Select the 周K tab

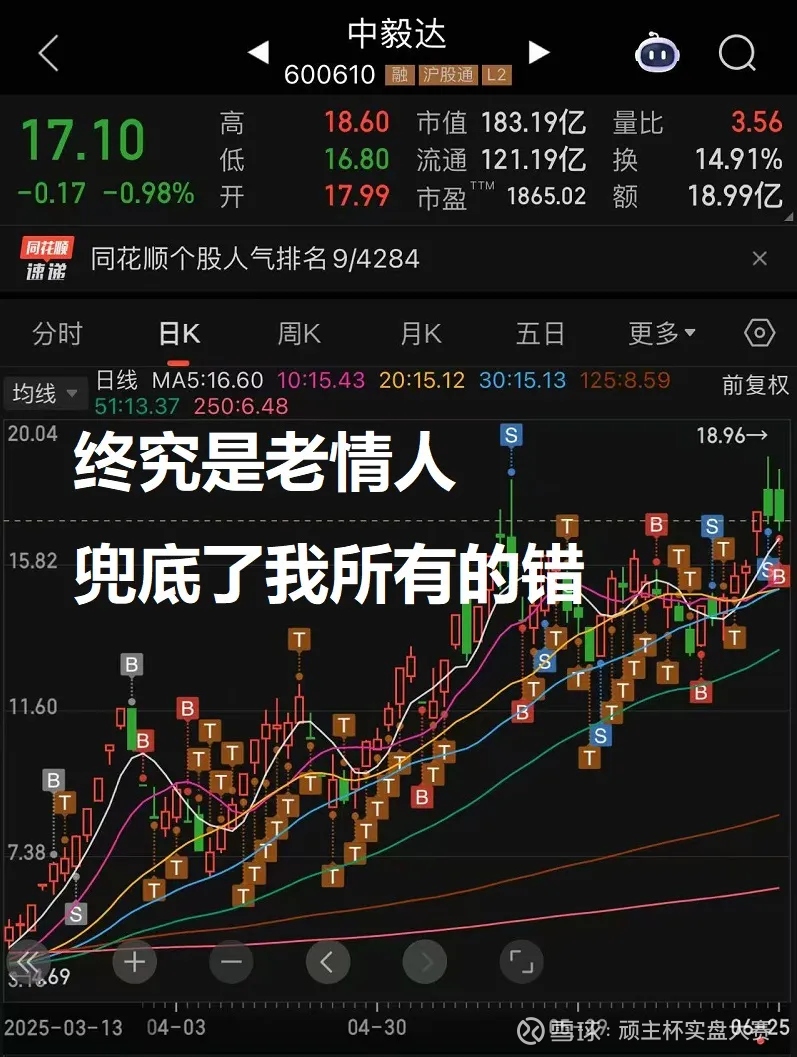point(298,333)
